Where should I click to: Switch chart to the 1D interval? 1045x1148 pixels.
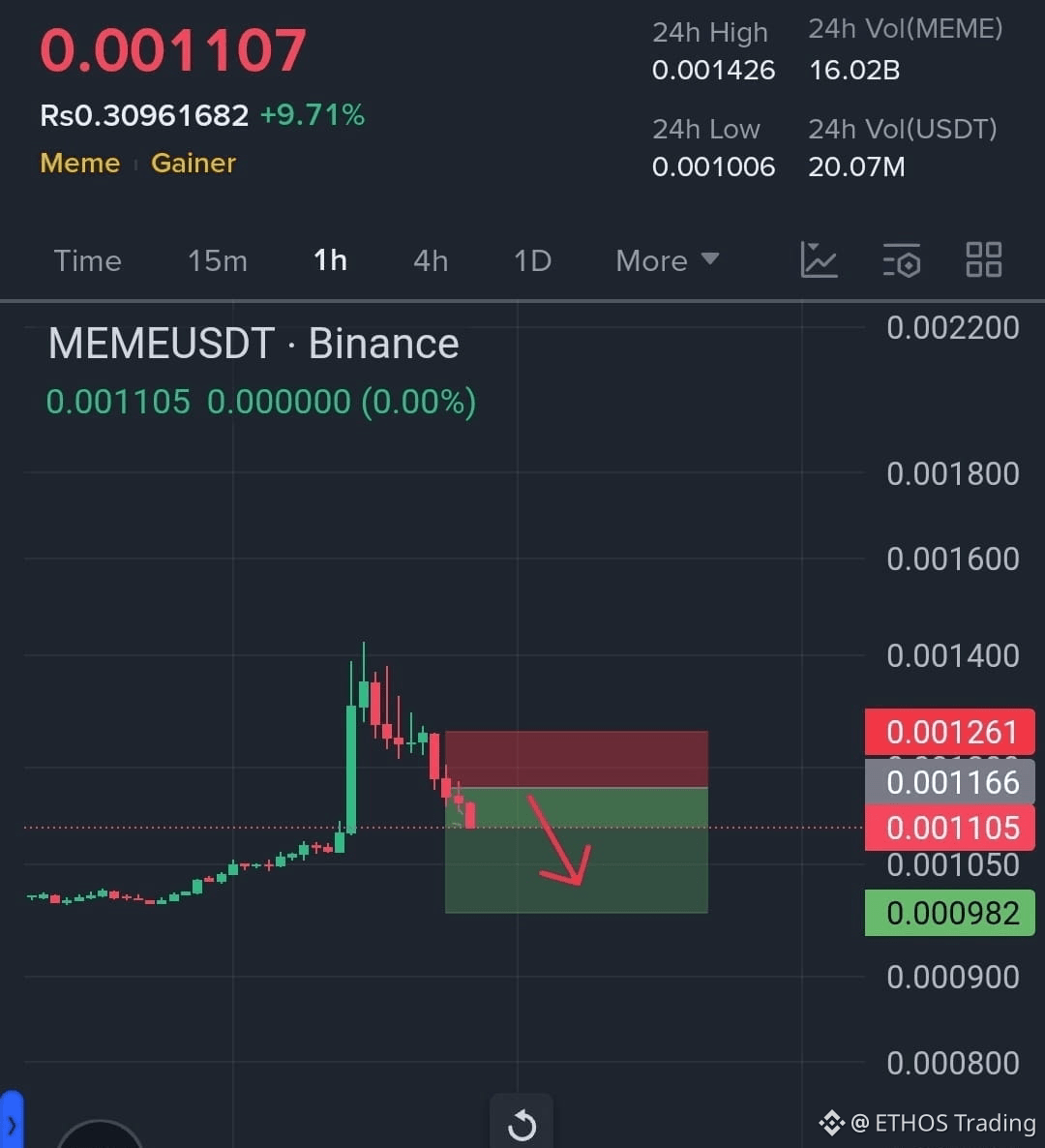(532, 260)
